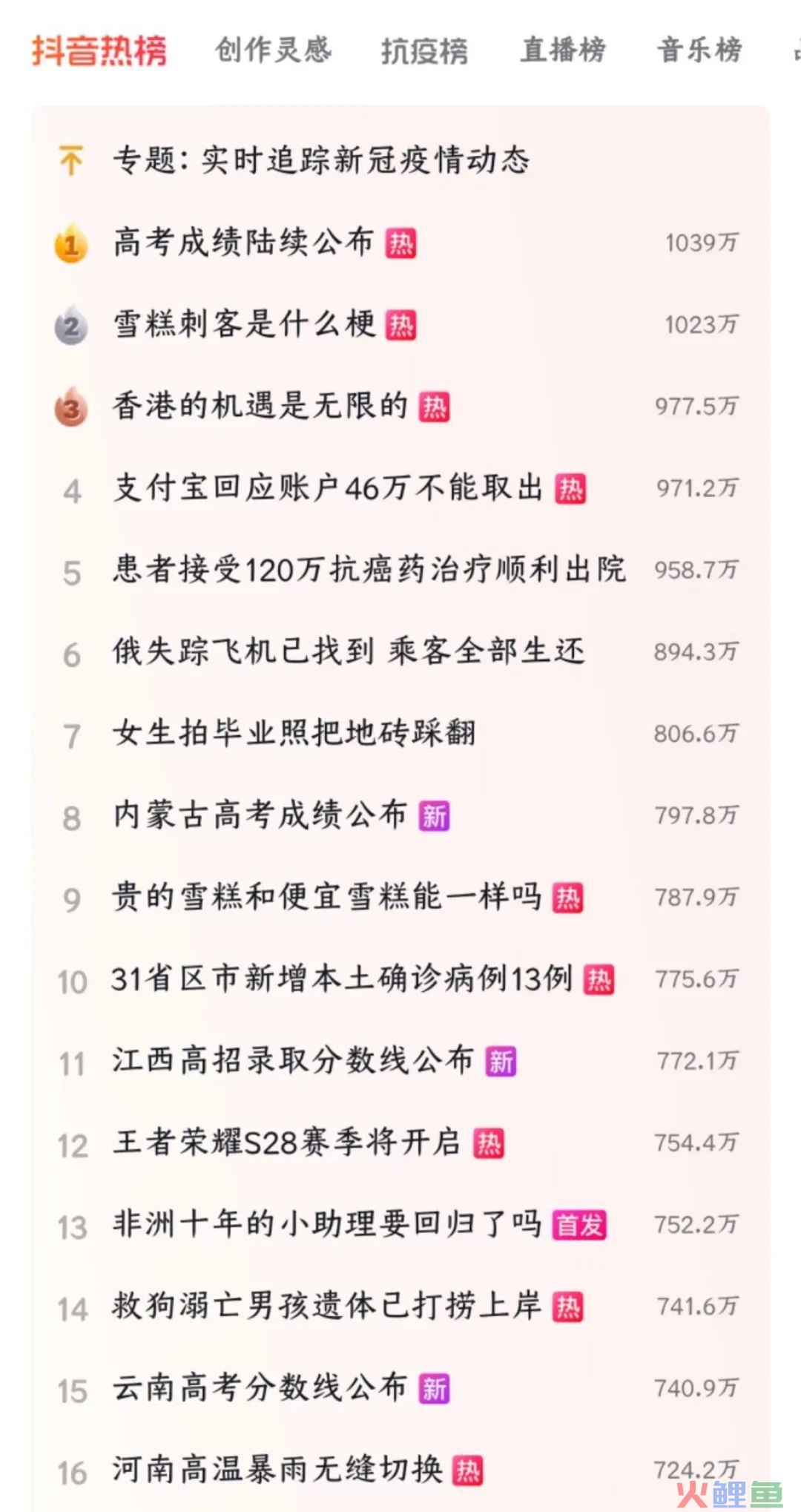Open pinned topic 实时追踪新冠疫情动态
801x1512 pixels.
(320, 160)
